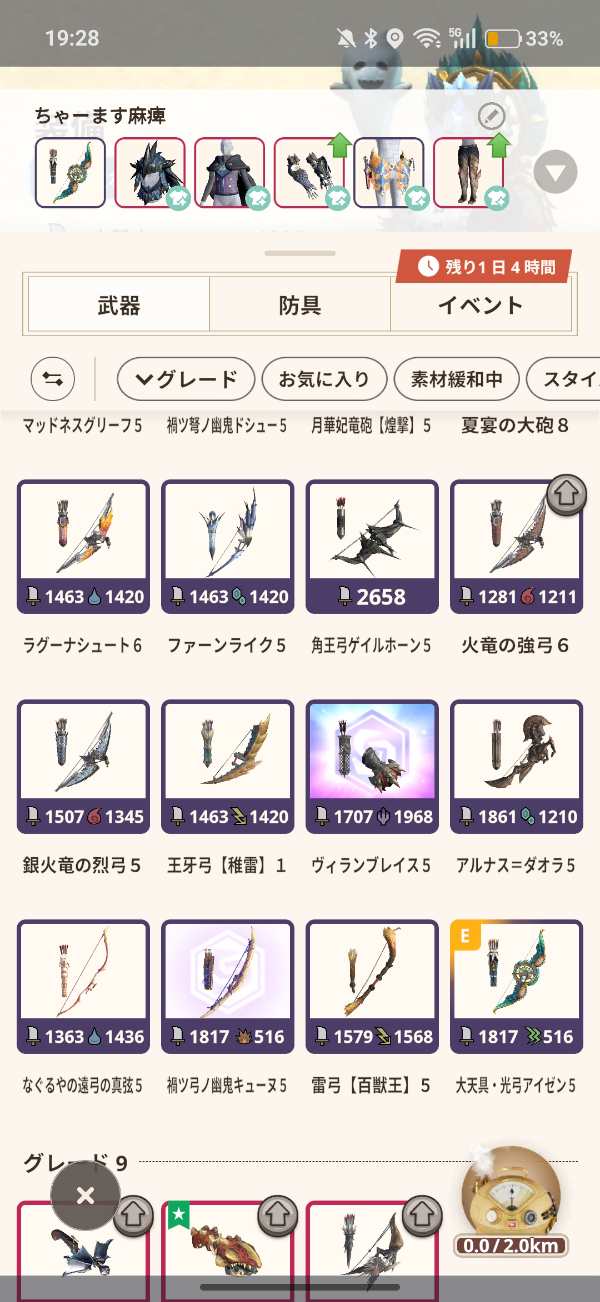Open the 銀火竜の烈弓 5 bow

[83, 766]
